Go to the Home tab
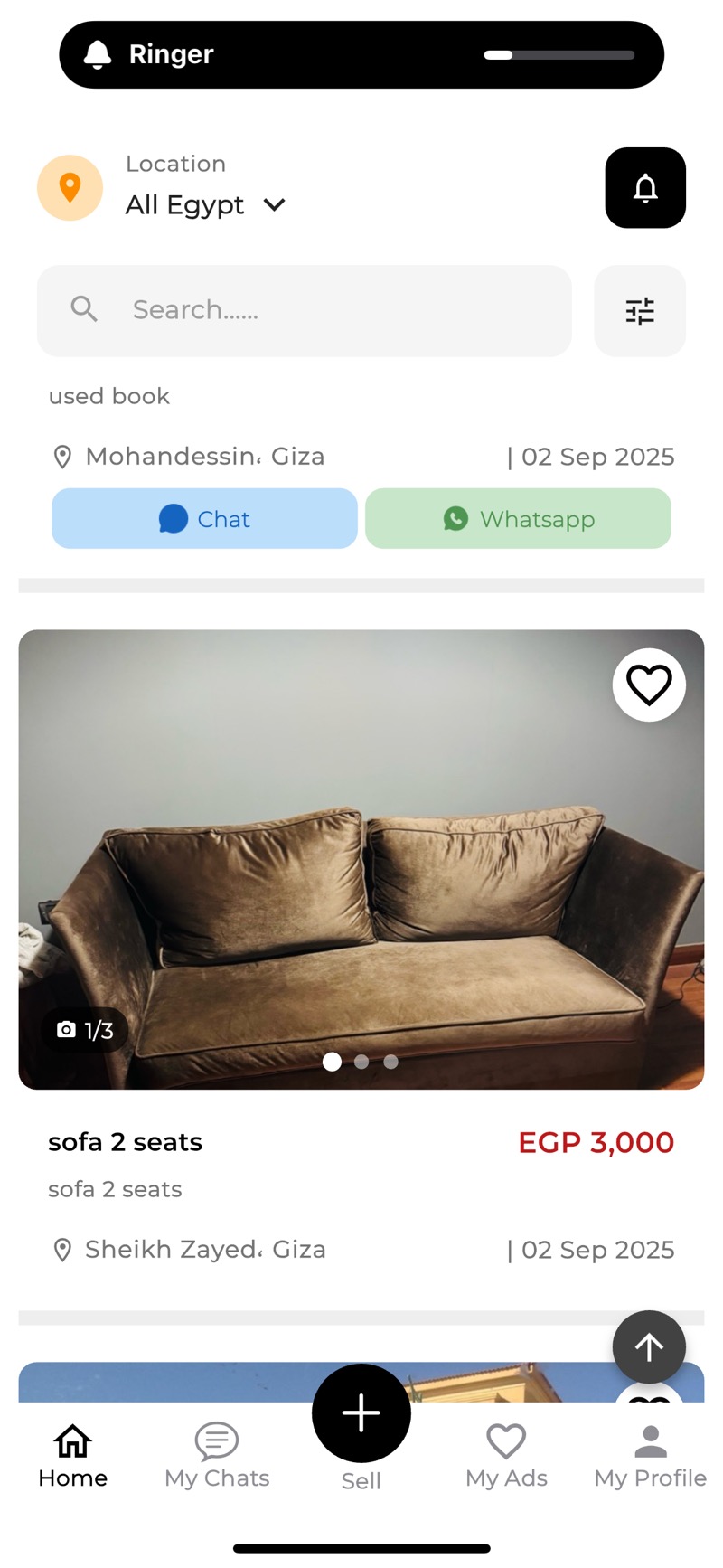 [72, 1456]
